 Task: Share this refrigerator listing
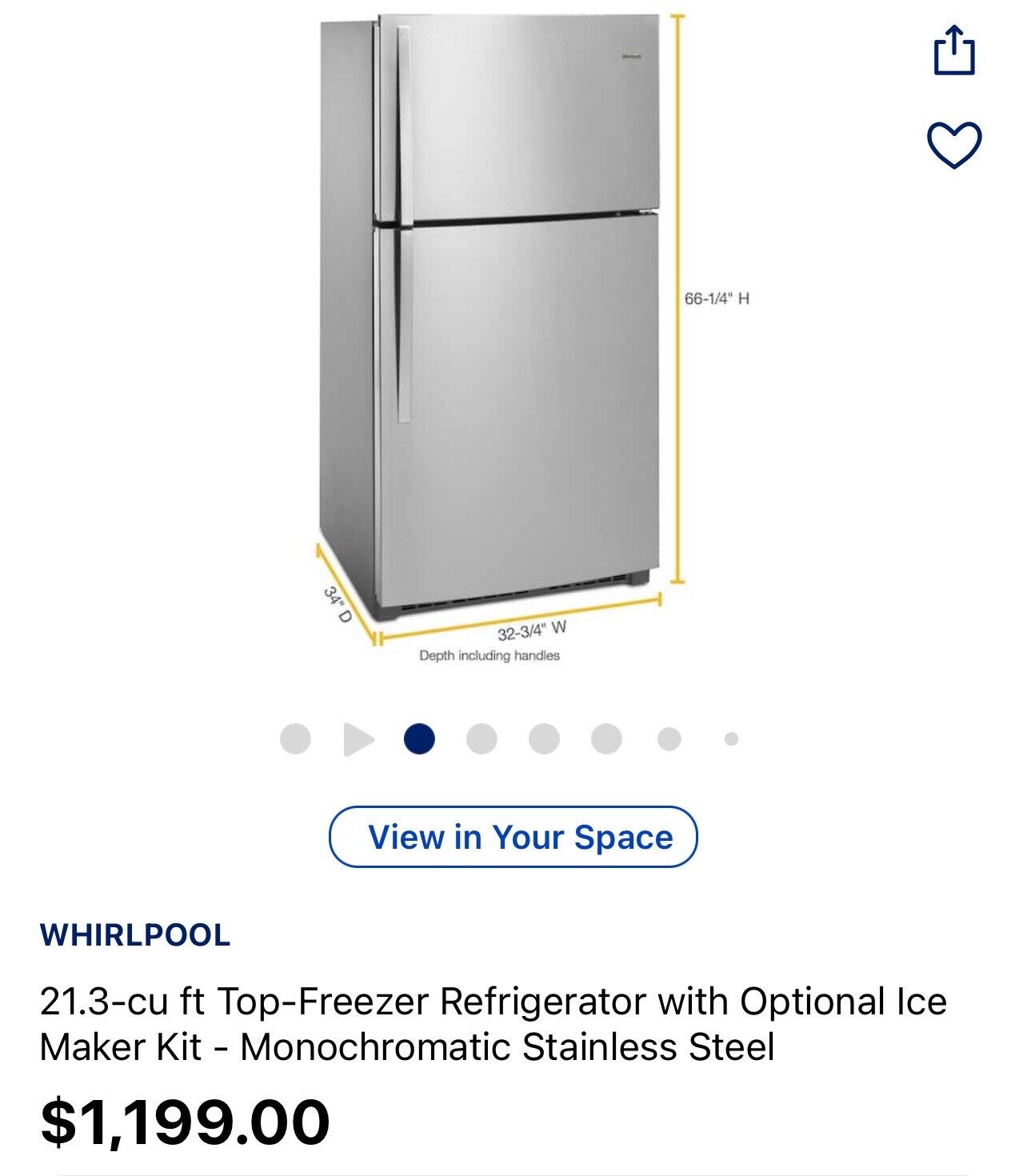954,50
